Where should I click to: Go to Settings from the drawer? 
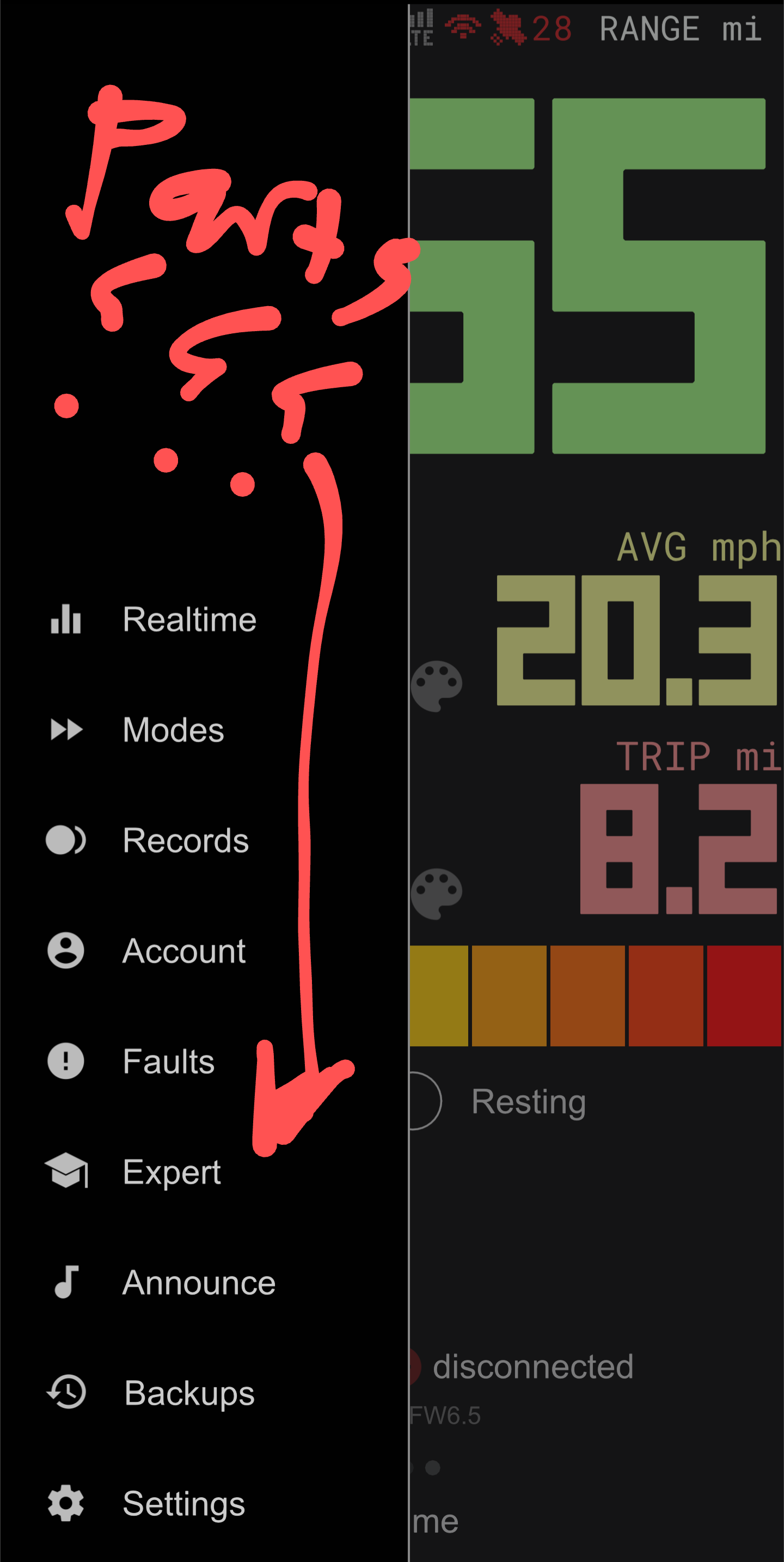pos(183,1503)
